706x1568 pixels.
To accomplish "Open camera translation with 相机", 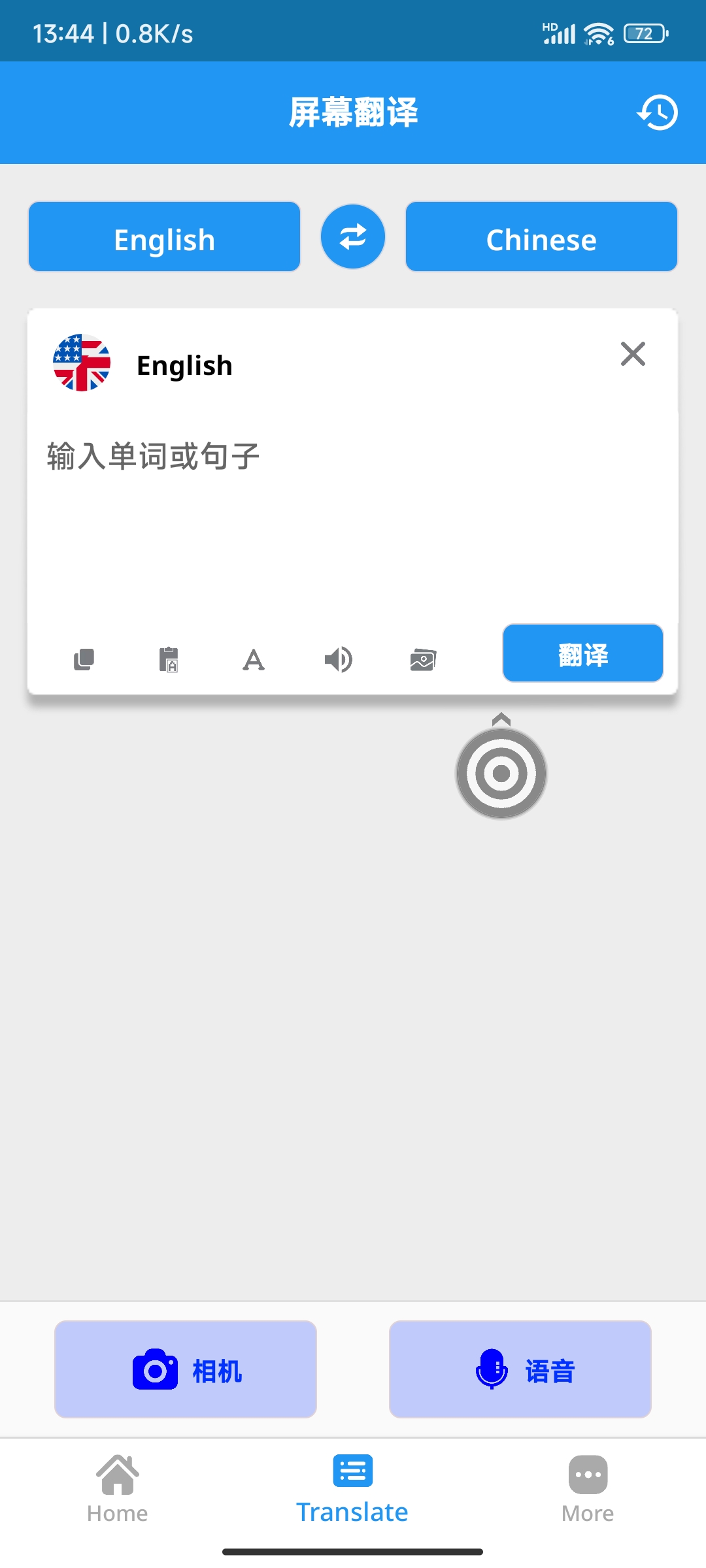I will tap(186, 1369).
